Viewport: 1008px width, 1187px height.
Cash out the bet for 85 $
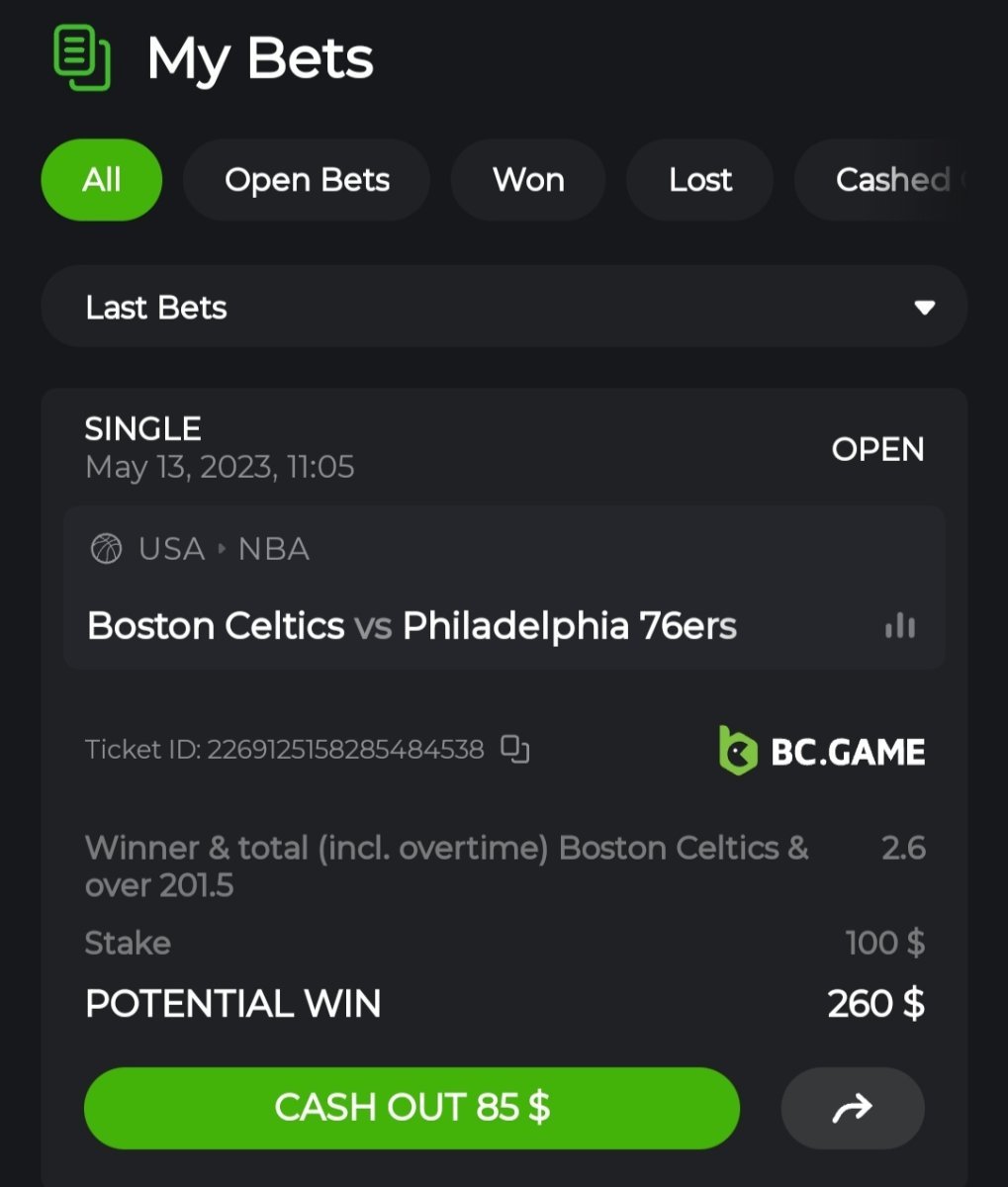412,1107
